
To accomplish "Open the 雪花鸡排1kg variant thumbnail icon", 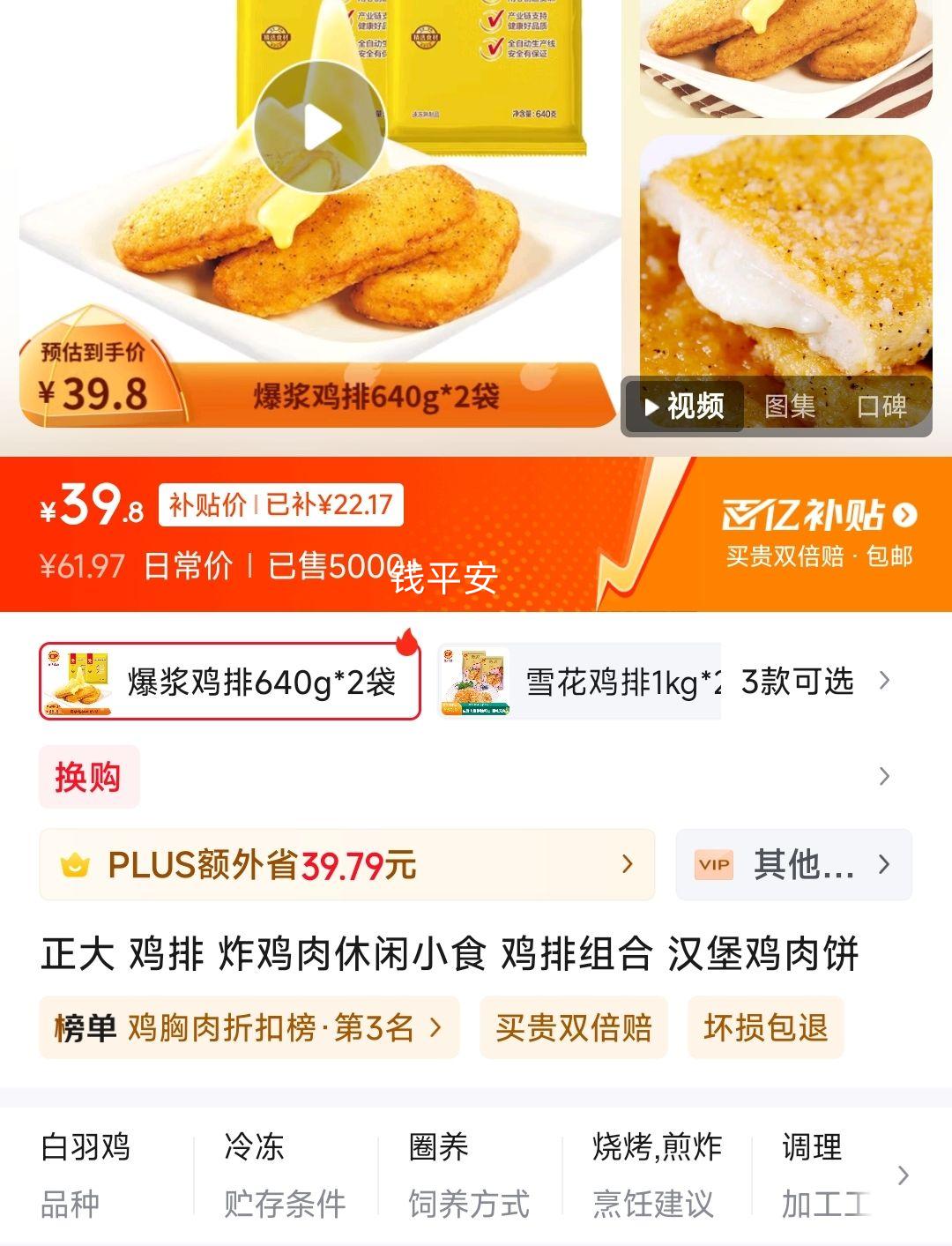I will [x=476, y=681].
